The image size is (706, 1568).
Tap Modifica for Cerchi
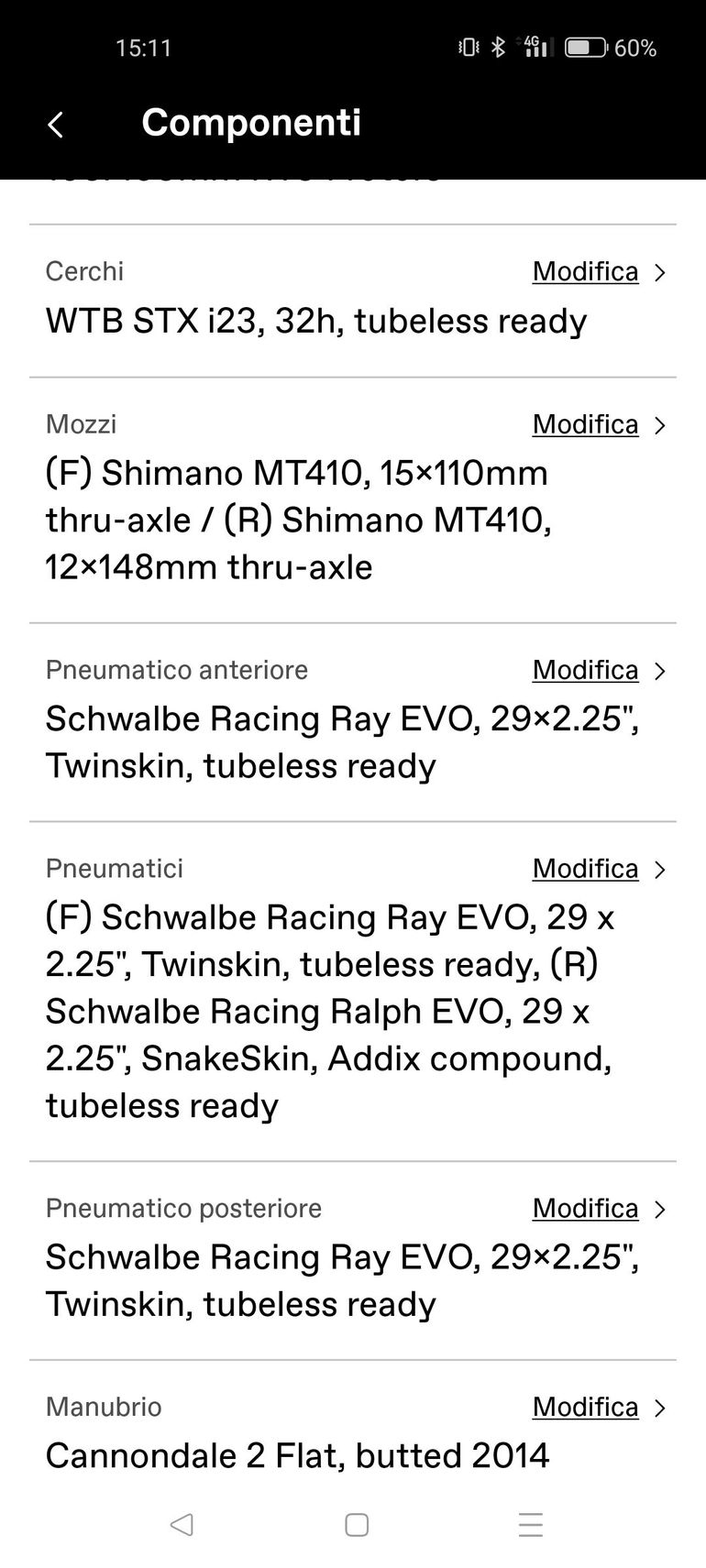(585, 271)
